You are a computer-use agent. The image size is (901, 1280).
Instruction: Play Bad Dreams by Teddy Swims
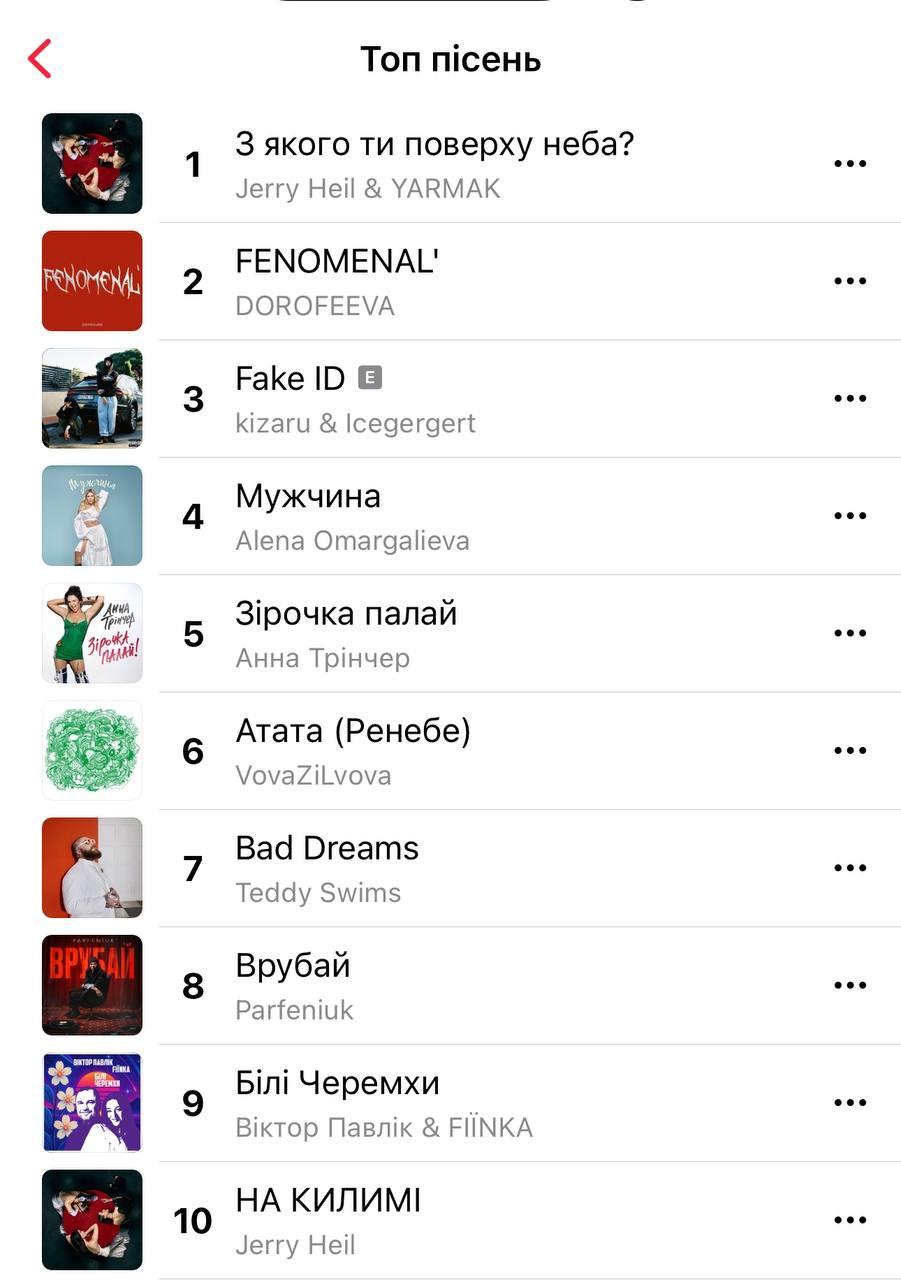(x=327, y=868)
